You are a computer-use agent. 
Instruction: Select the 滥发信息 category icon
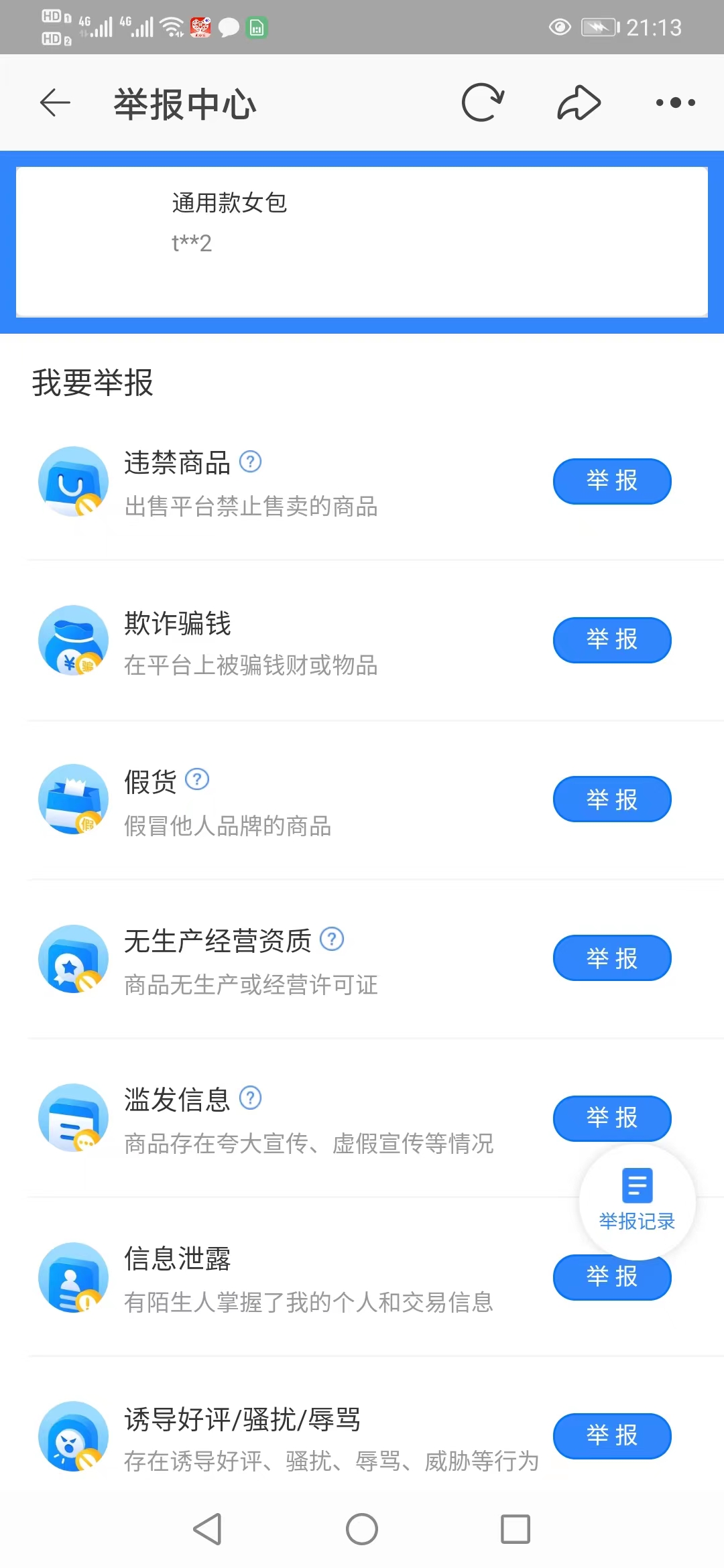pyautogui.click(x=73, y=1117)
